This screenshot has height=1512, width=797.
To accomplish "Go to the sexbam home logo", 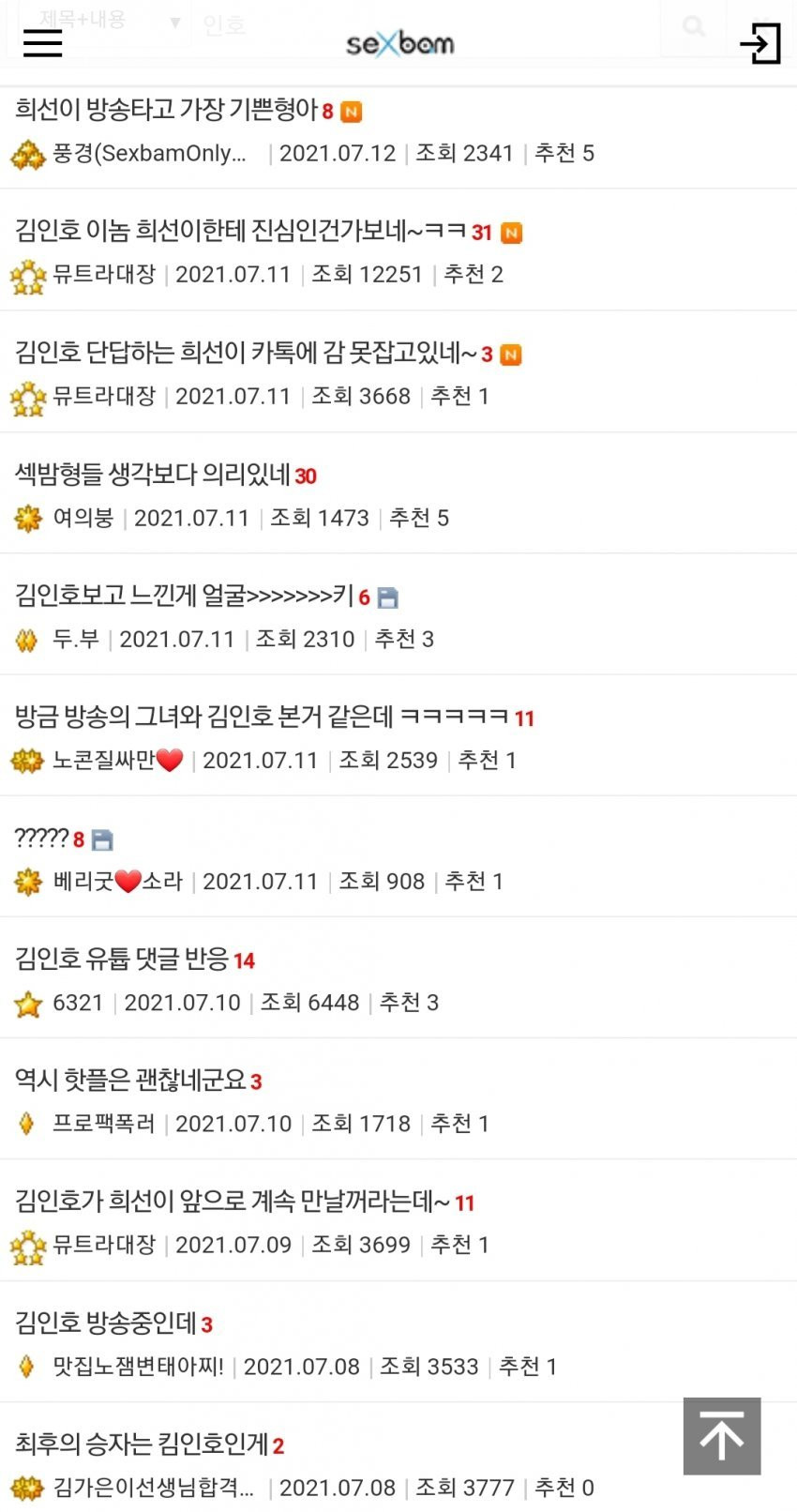I will point(399,43).
